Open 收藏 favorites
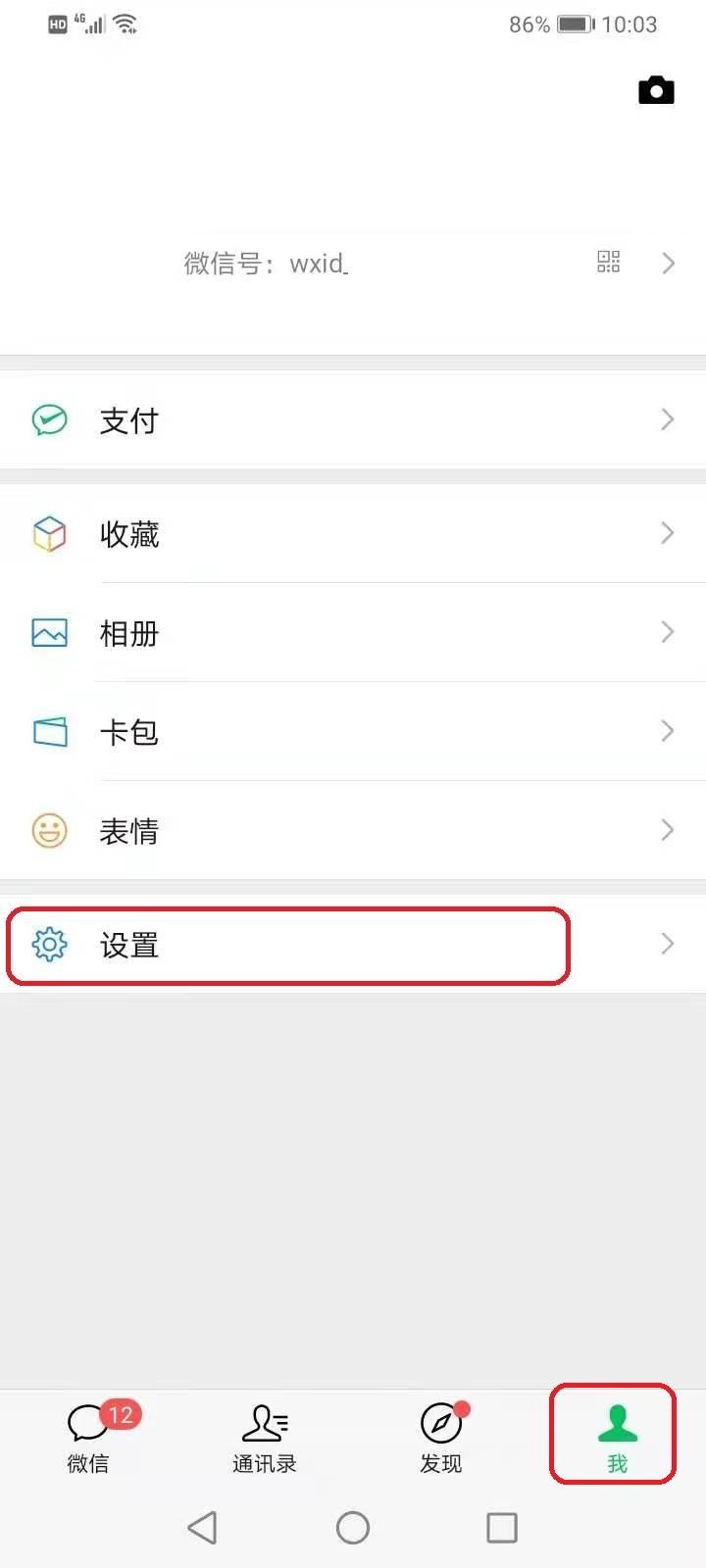The width and height of the screenshot is (706, 1568). pyautogui.click(x=353, y=533)
